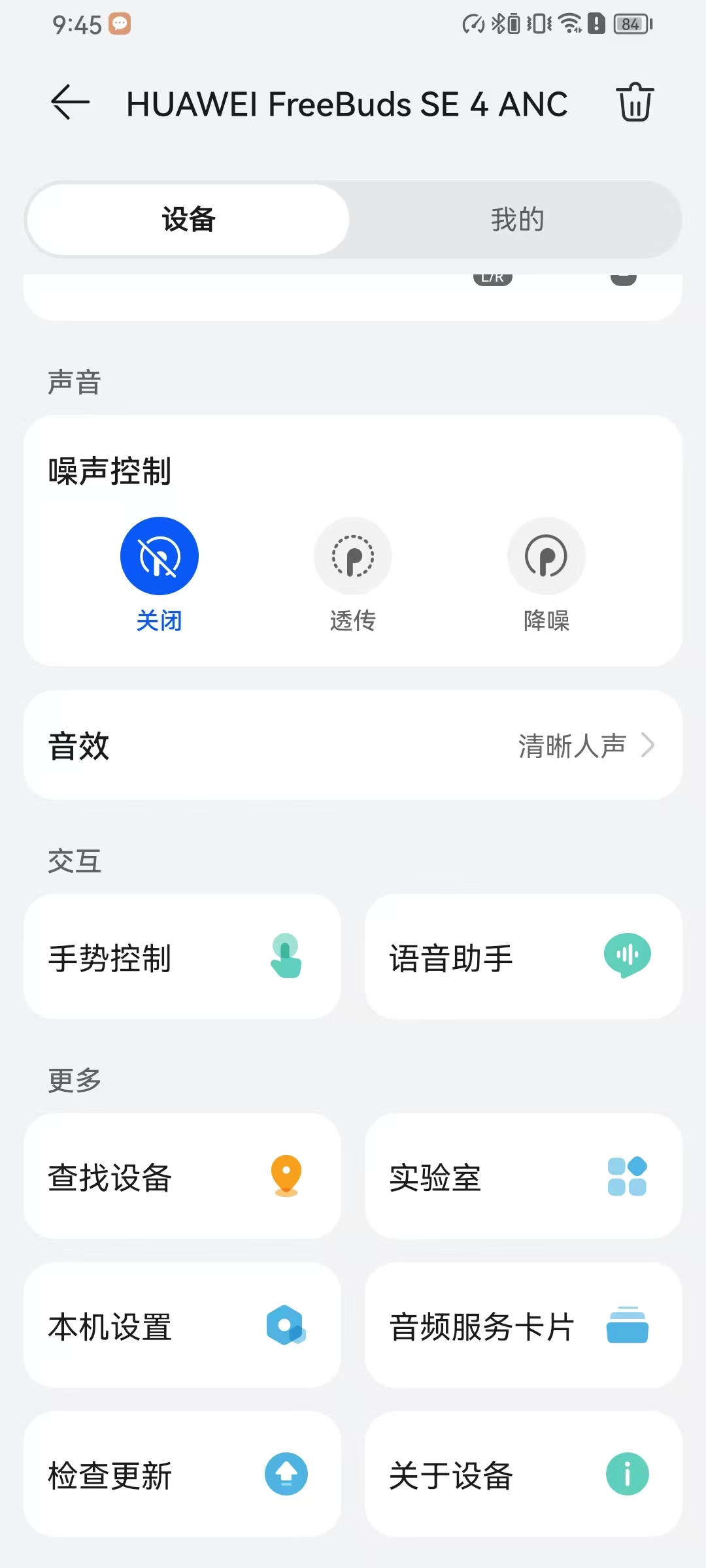
Task: Tap 检查更新 to check firmware
Action: 182,1475
